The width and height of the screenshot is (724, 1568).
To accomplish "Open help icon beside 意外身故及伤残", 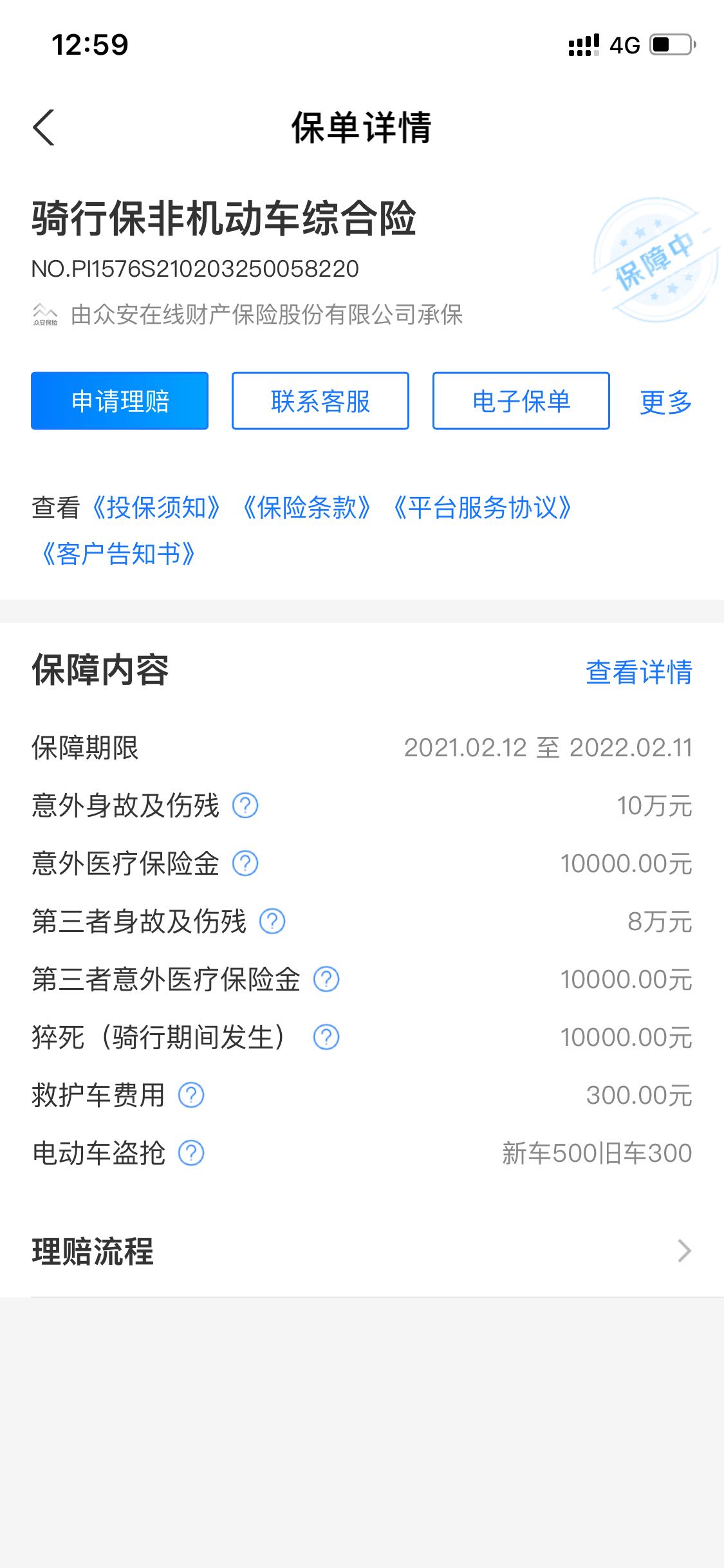I will [245, 805].
